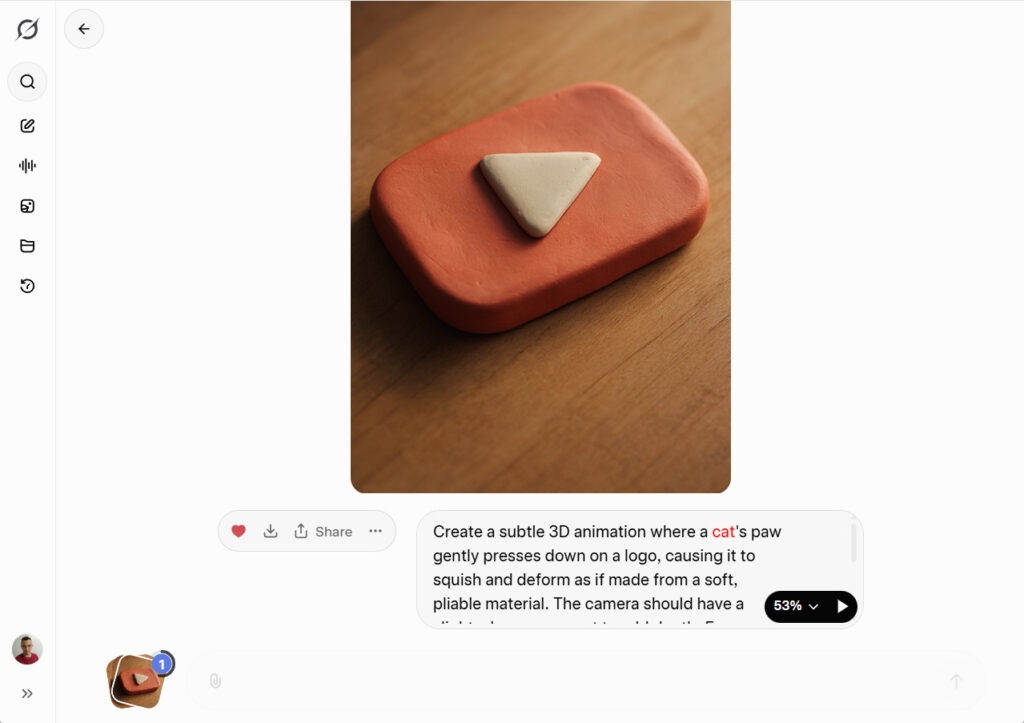Expand the 53% dropdown

(x=797, y=606)
